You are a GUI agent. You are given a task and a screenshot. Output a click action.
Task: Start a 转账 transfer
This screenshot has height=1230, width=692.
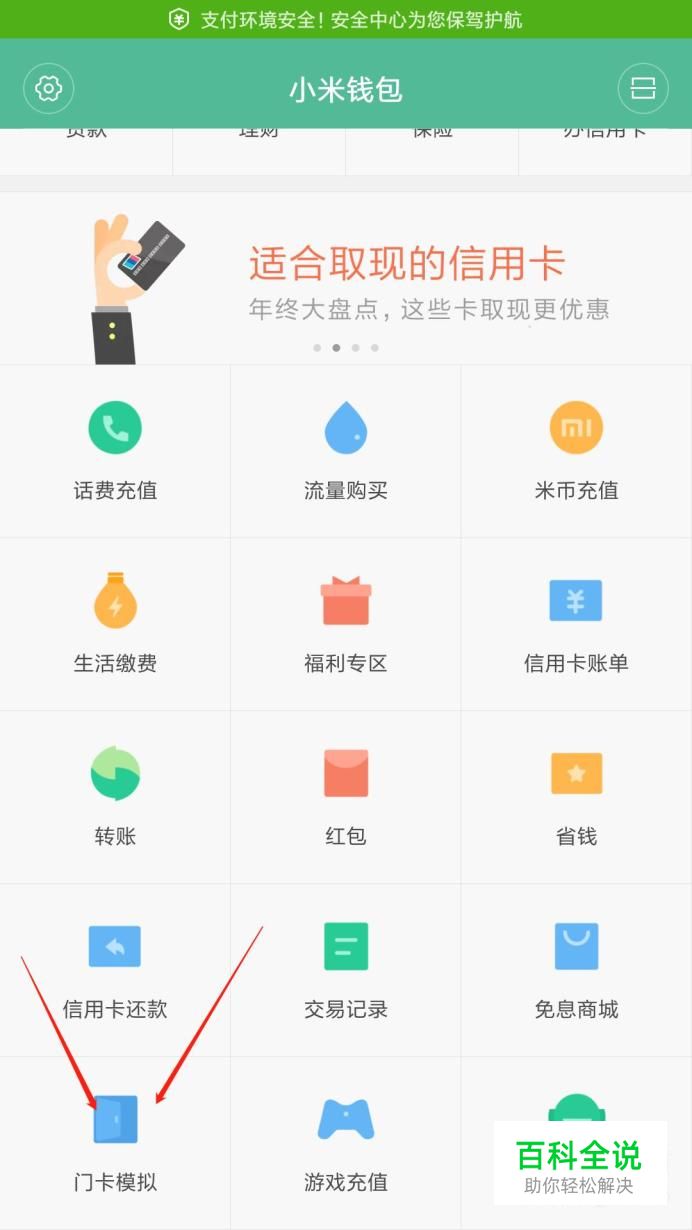coord(115,796)
